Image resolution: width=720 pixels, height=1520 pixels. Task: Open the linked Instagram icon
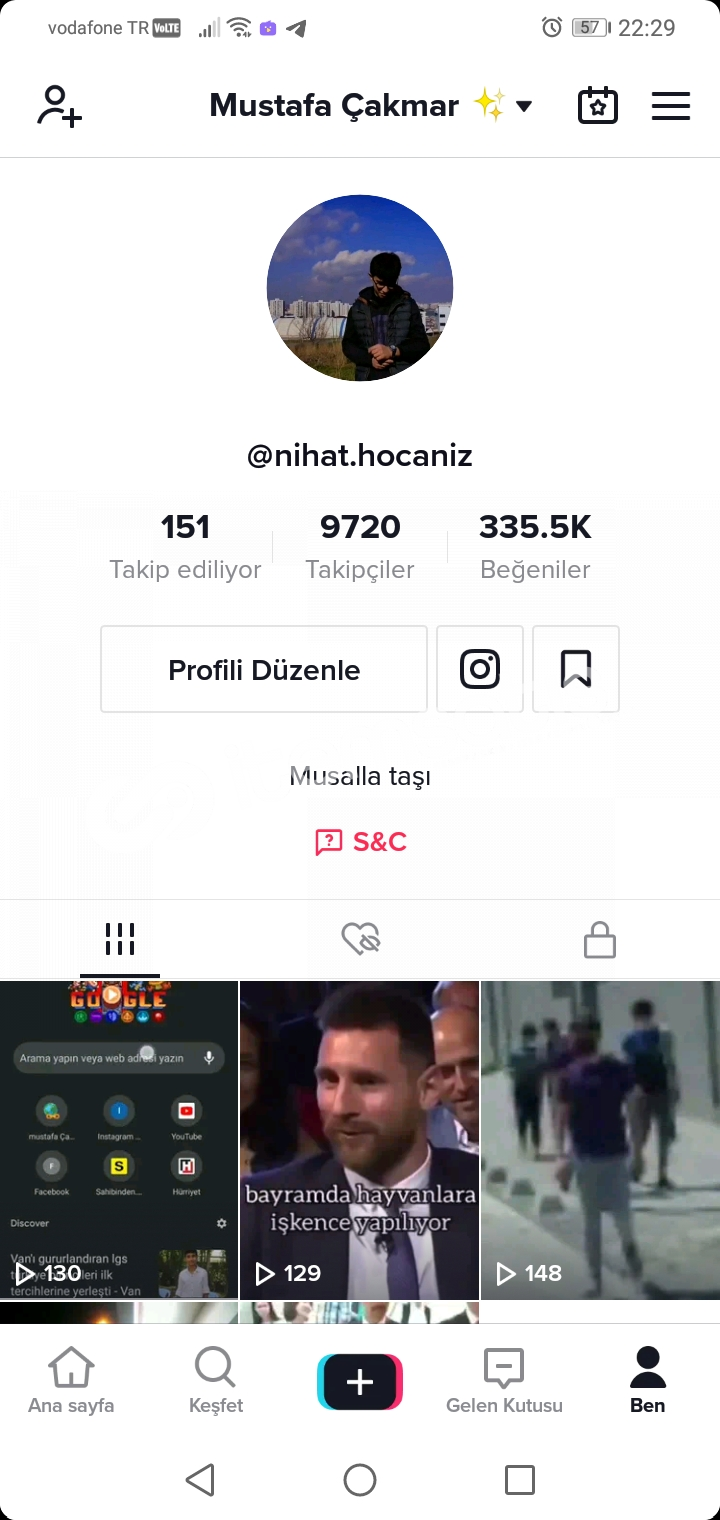[480, 669]
